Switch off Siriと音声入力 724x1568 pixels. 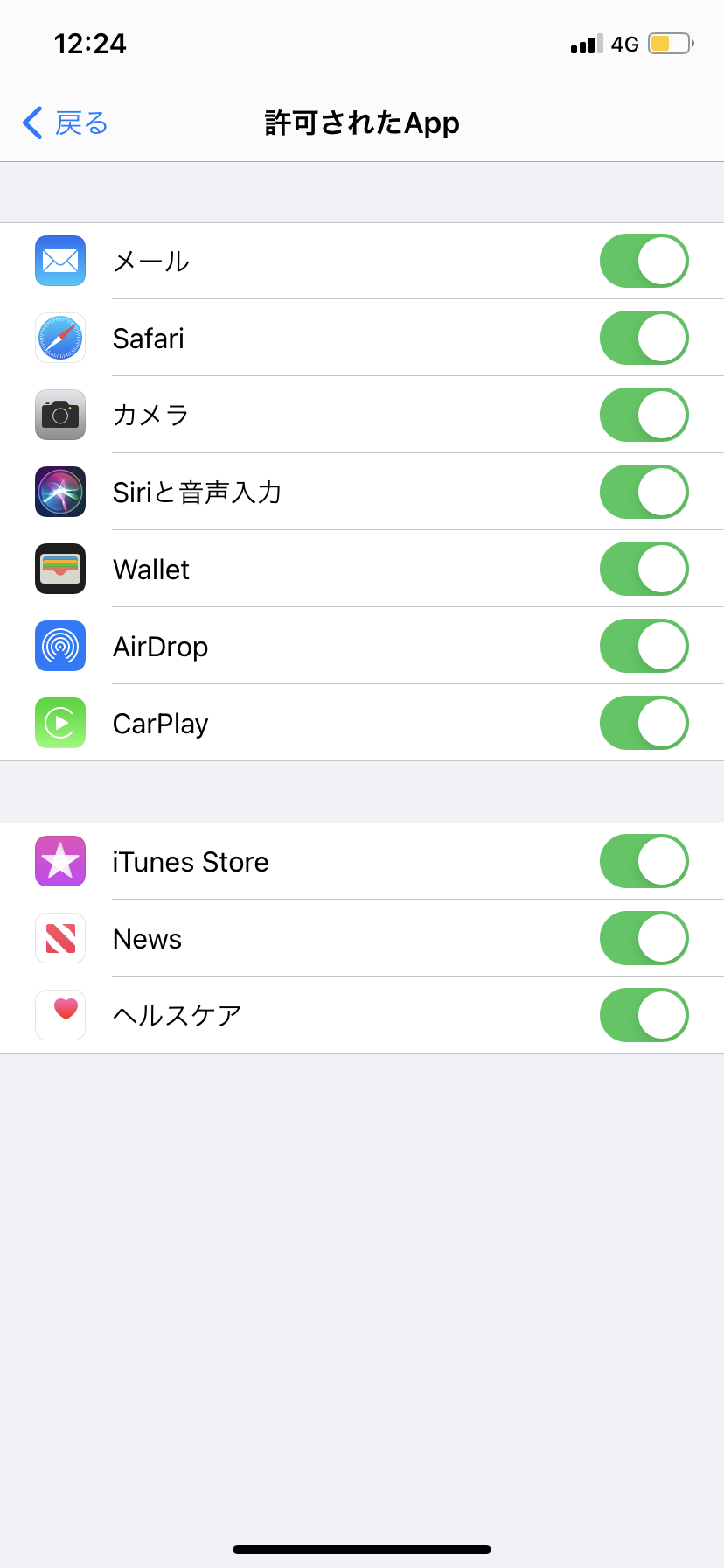click(644, 492)
